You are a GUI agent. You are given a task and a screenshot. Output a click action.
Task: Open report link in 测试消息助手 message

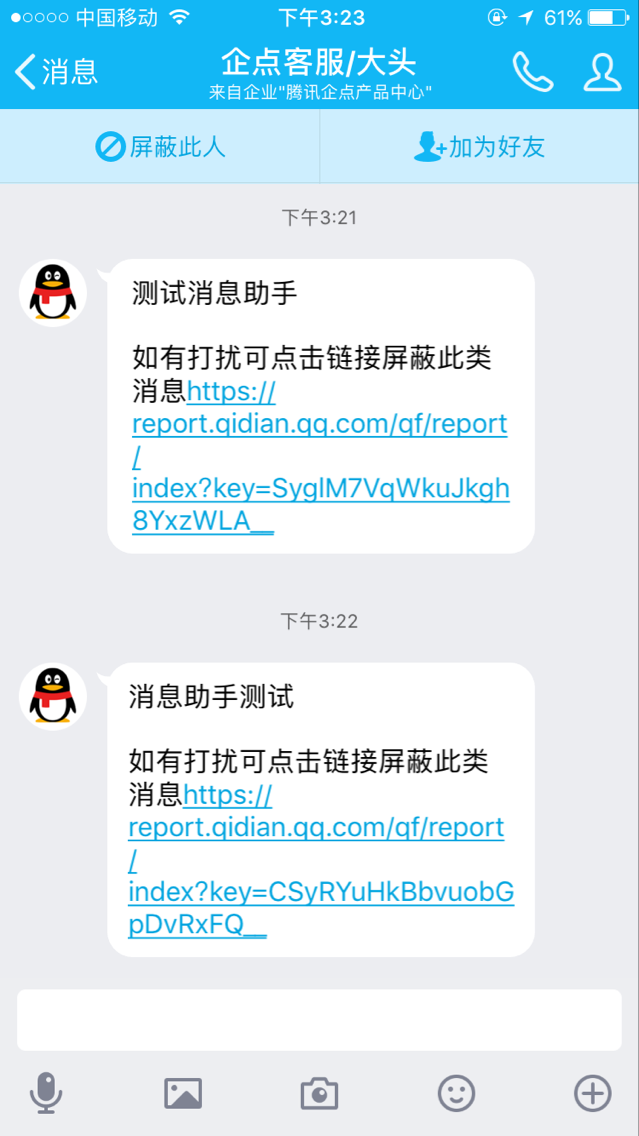click(x=320, y=456)
